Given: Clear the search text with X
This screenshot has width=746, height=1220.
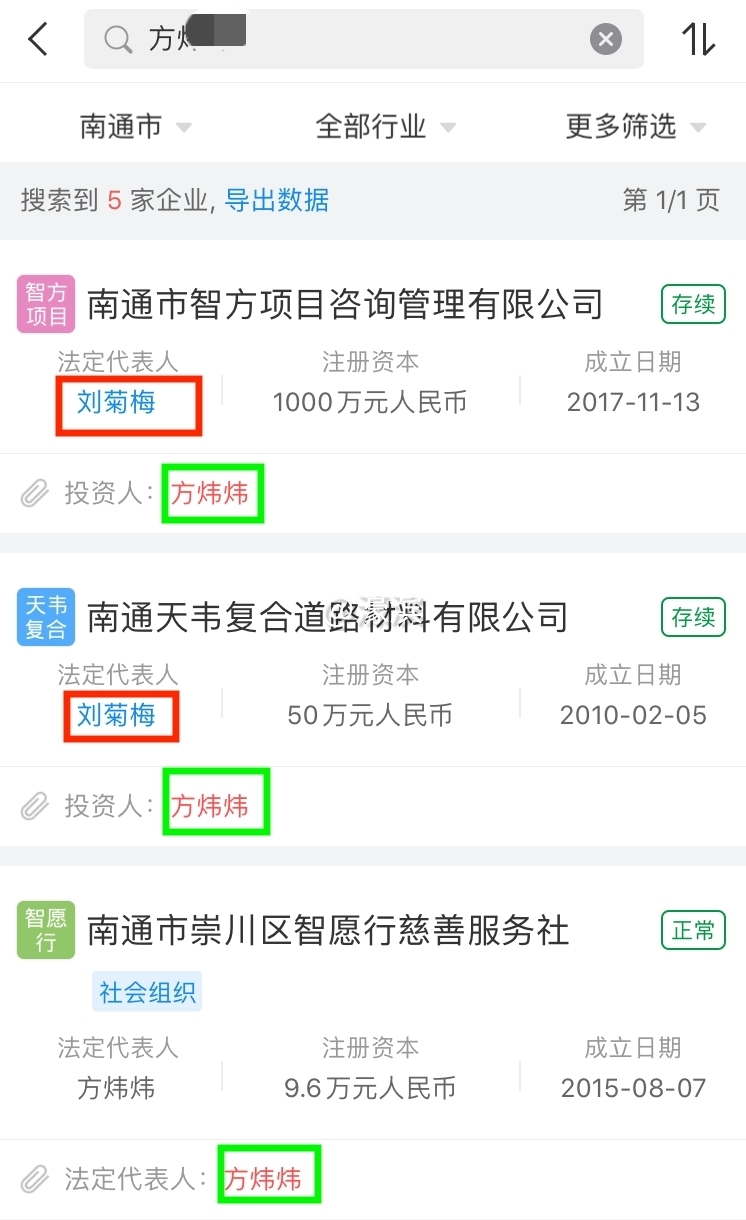Looking at the screenshot, I should point(605,40).
